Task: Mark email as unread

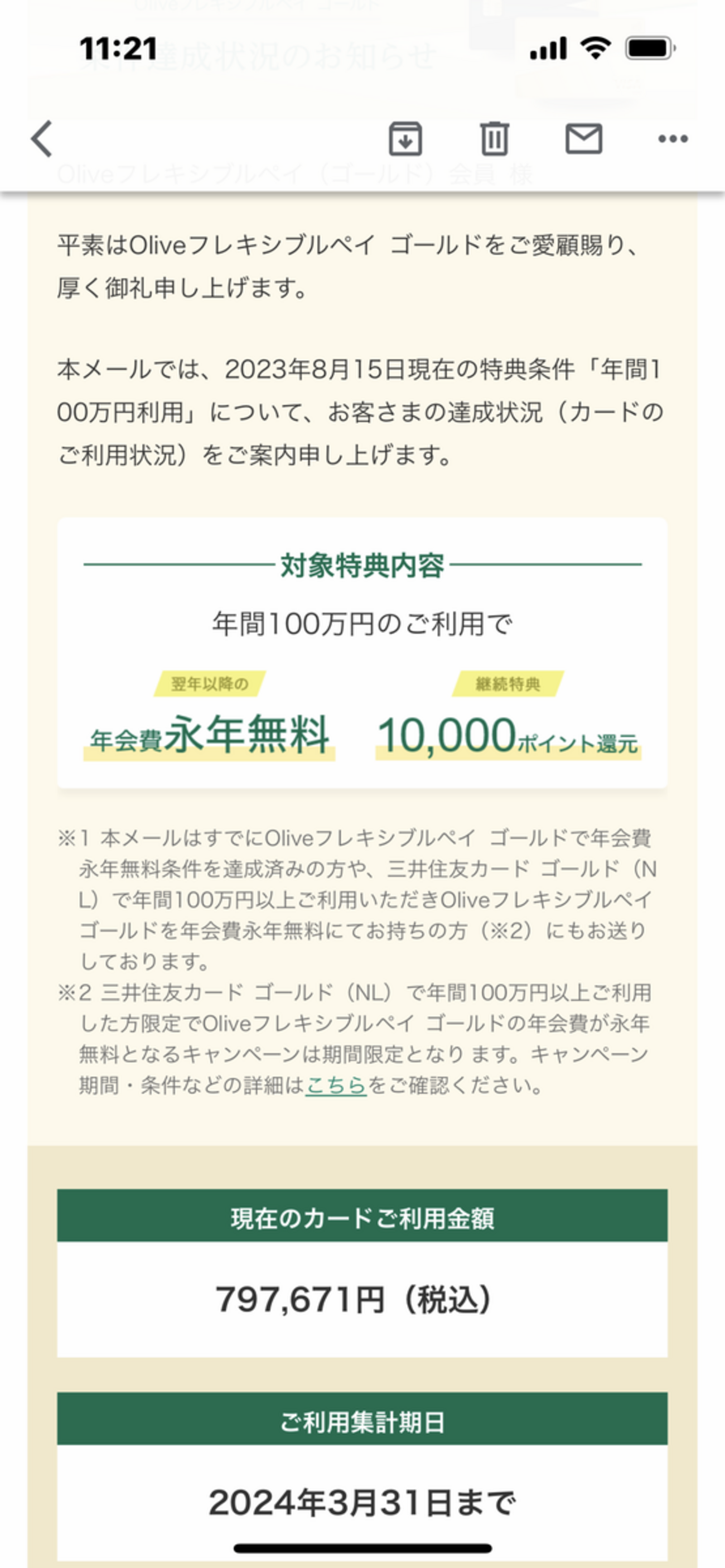Action: 584,139
